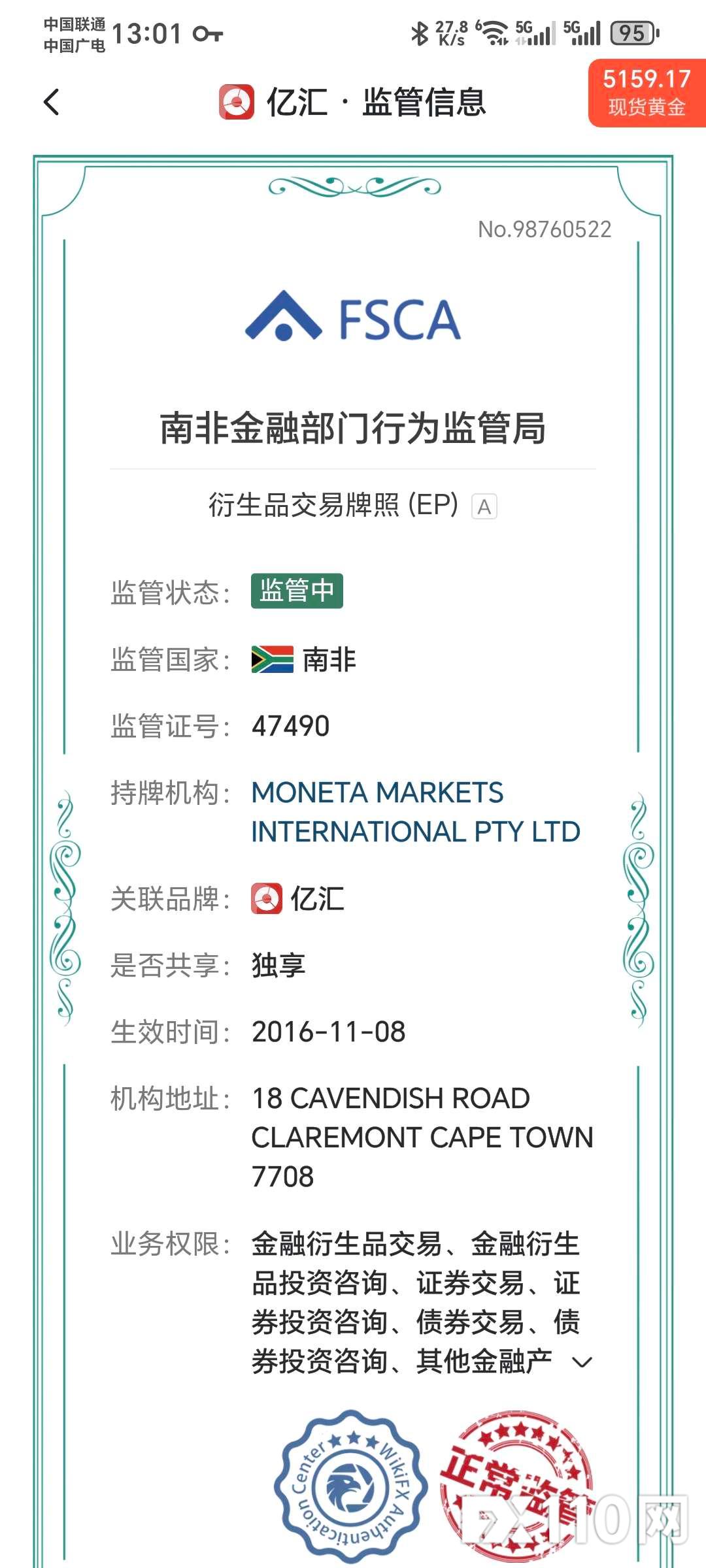This screenshot has height=1568, width=706.
Task: Open the MONETA MARKETS INTERNATIONAL PTY LTD link
Action: (415, 812)
